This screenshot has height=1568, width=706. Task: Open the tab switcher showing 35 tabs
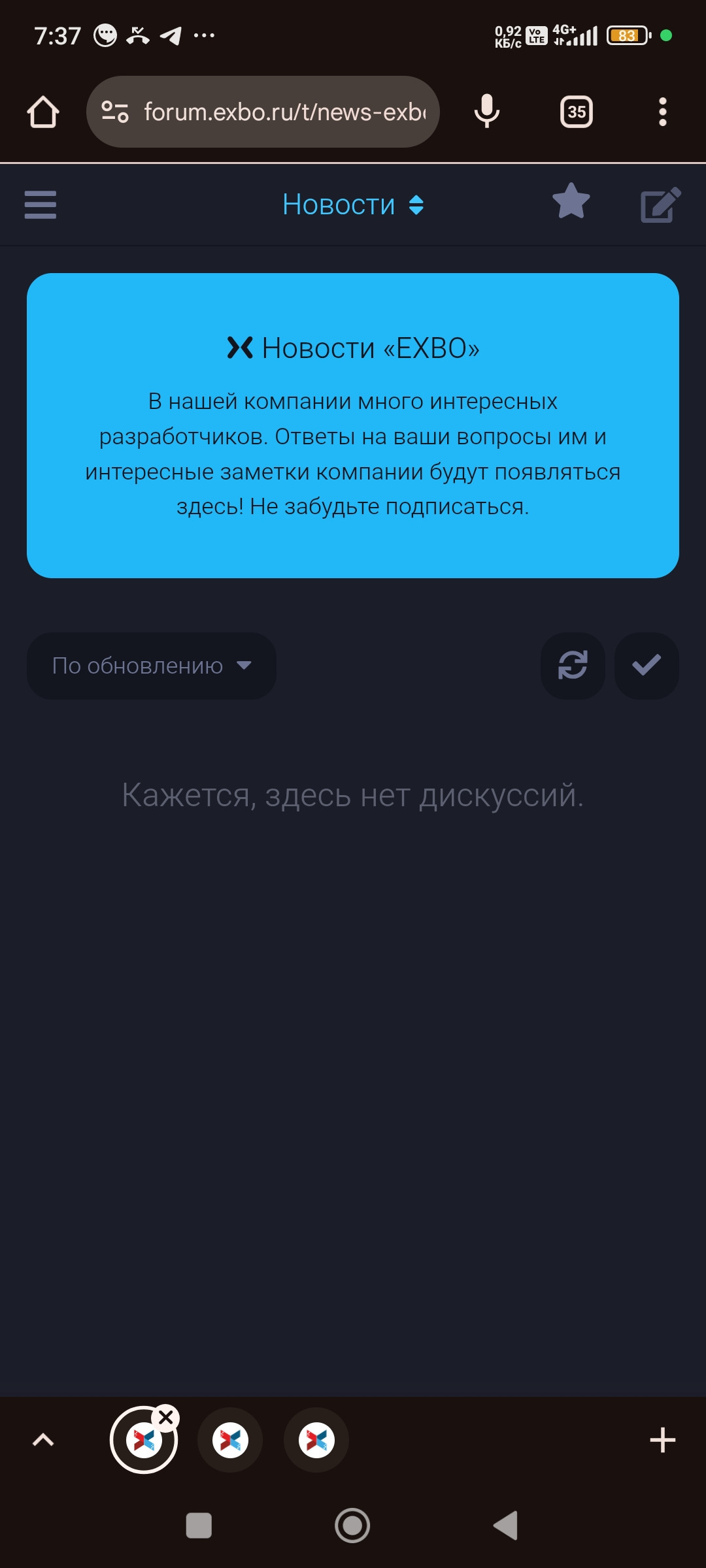pos(576,112)
